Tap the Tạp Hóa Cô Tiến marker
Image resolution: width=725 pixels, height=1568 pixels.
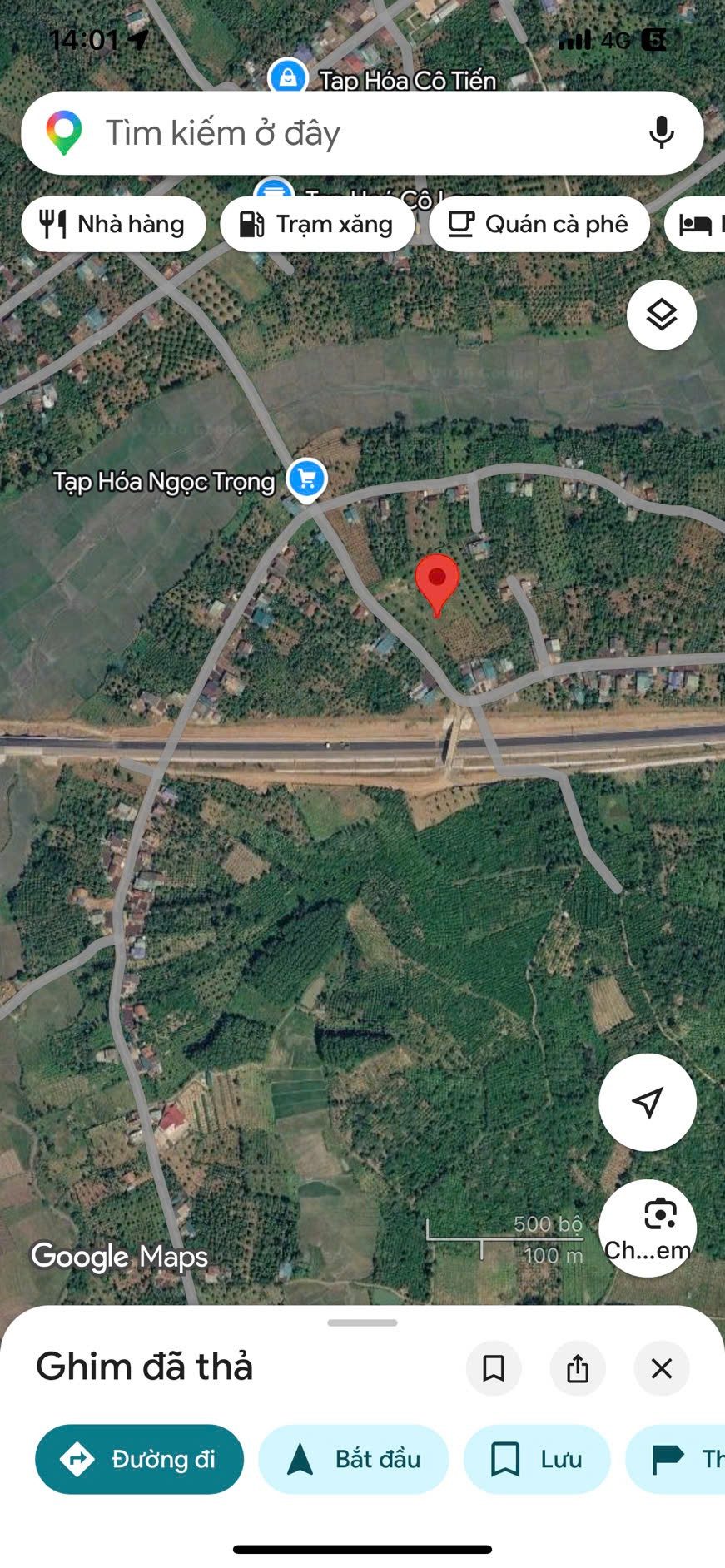tap(288, 77)
